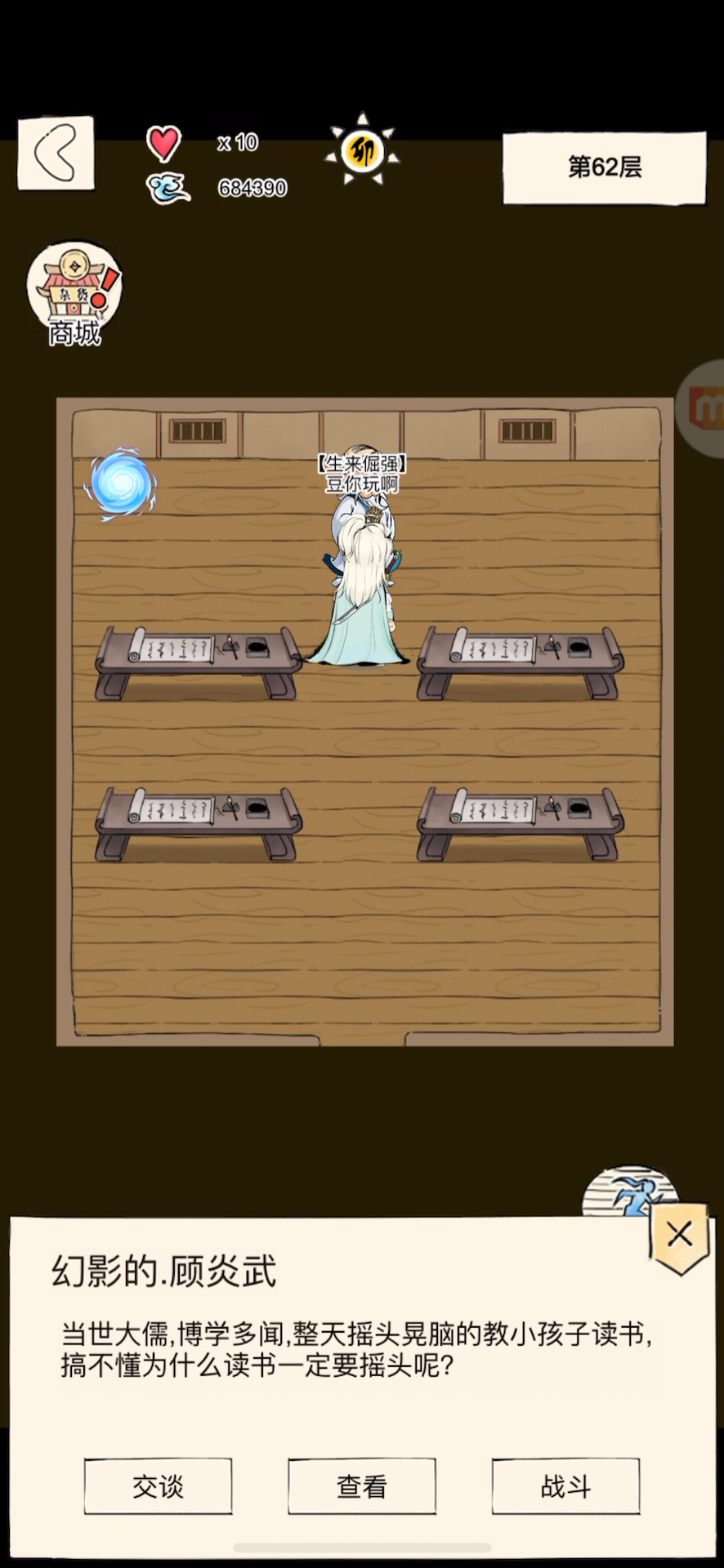Start a fight with 战斗
The image size is (724, 1568).
click(x=565, y=1486)
